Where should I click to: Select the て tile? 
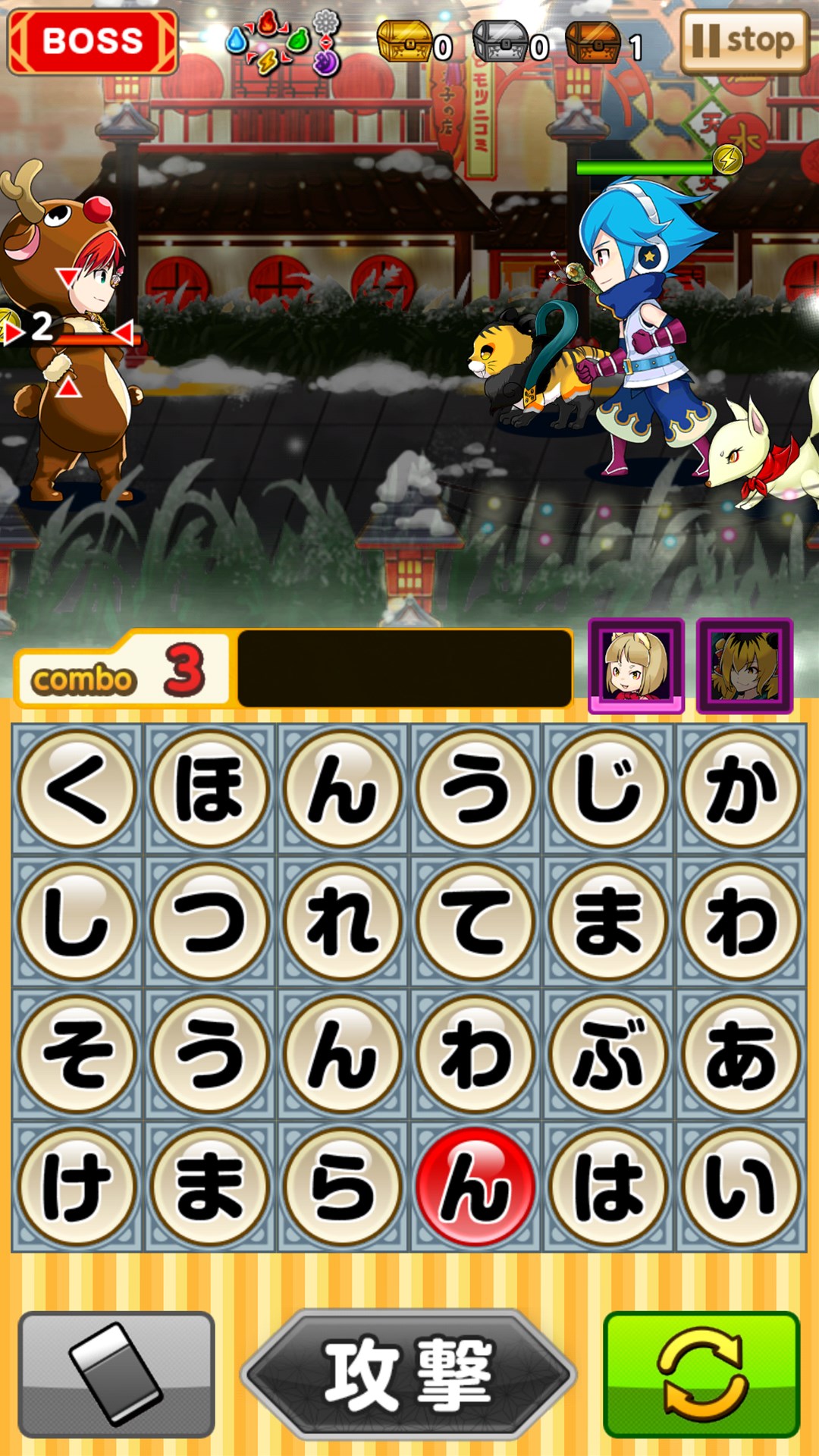pyautogui.click(x=475, y=921)
